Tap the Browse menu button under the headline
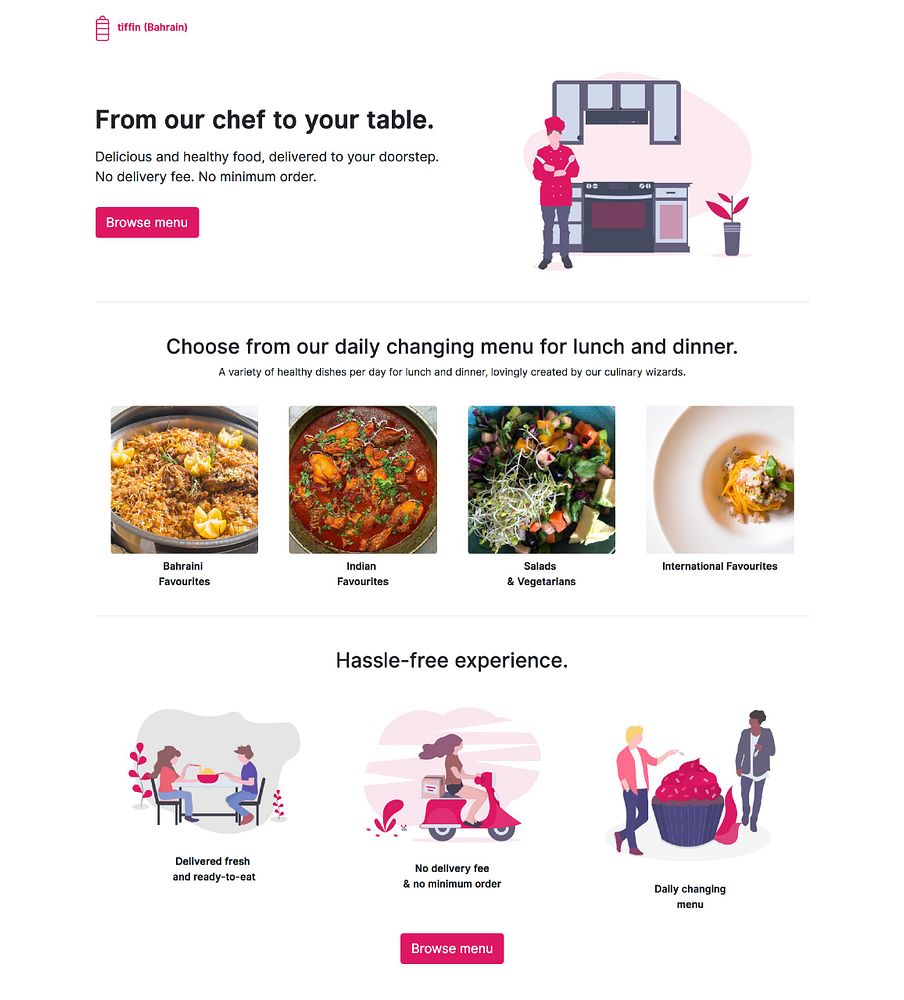904x1000 pixels. click(147, 222)
